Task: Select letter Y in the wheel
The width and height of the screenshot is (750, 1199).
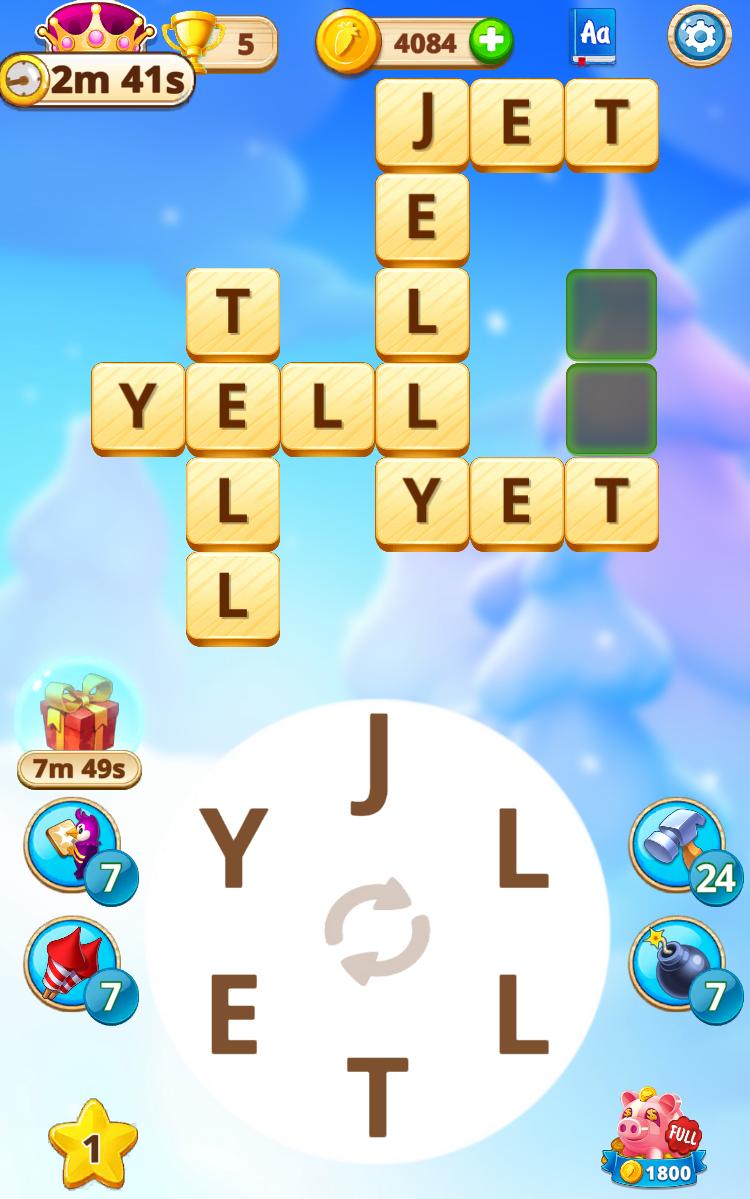Action: pos(234,849)
